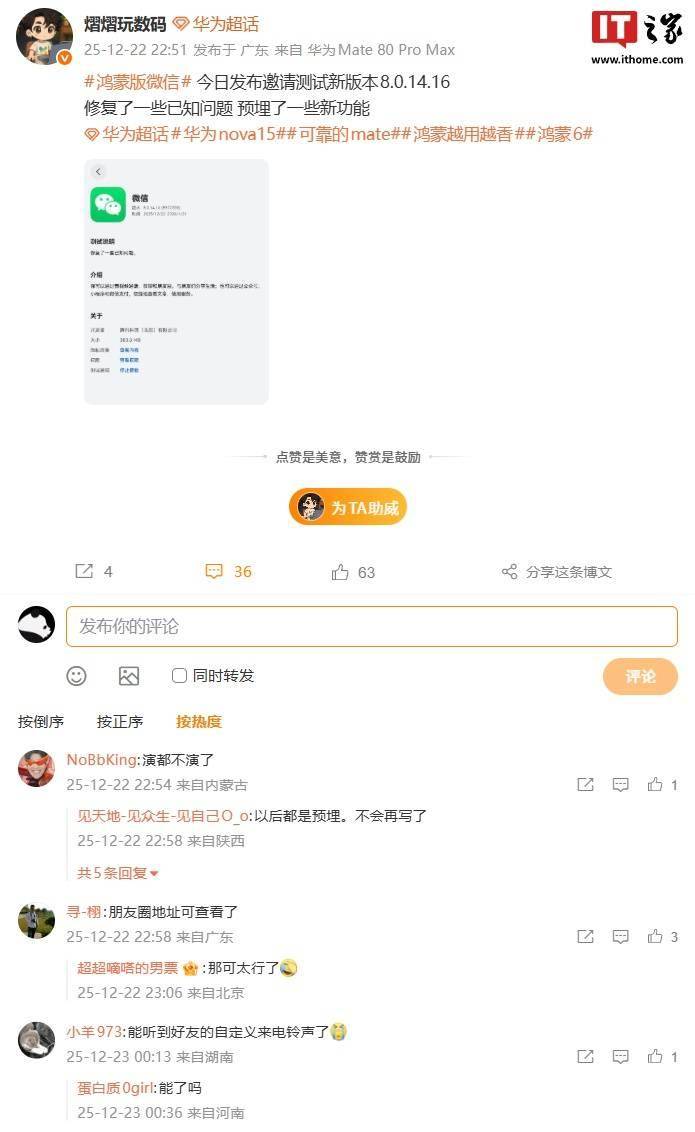
Task: Repost this post with 4 shares
Action: point(94,572)
